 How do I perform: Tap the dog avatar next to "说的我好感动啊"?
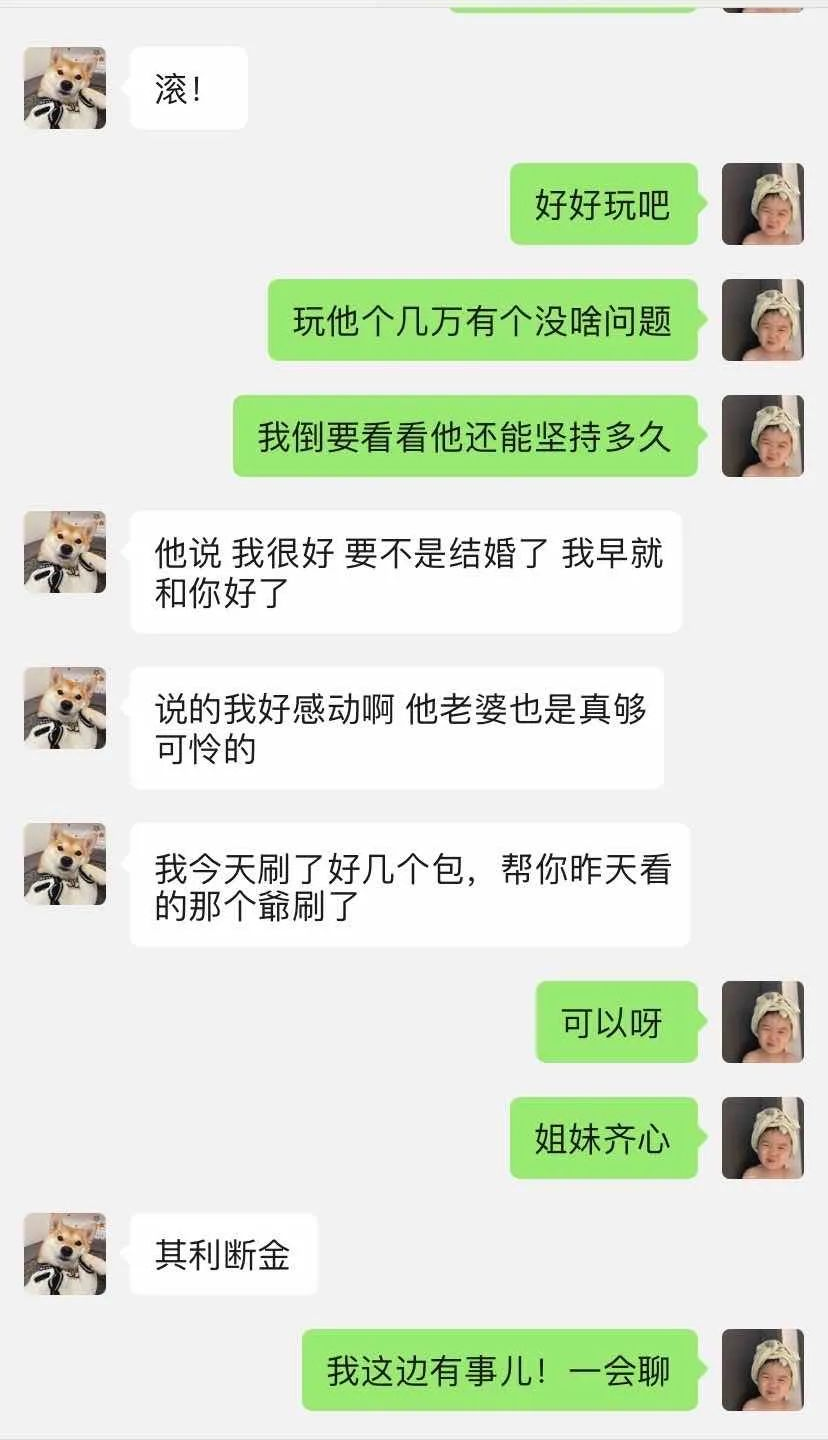pyautogui.click(x=65, y=708)
